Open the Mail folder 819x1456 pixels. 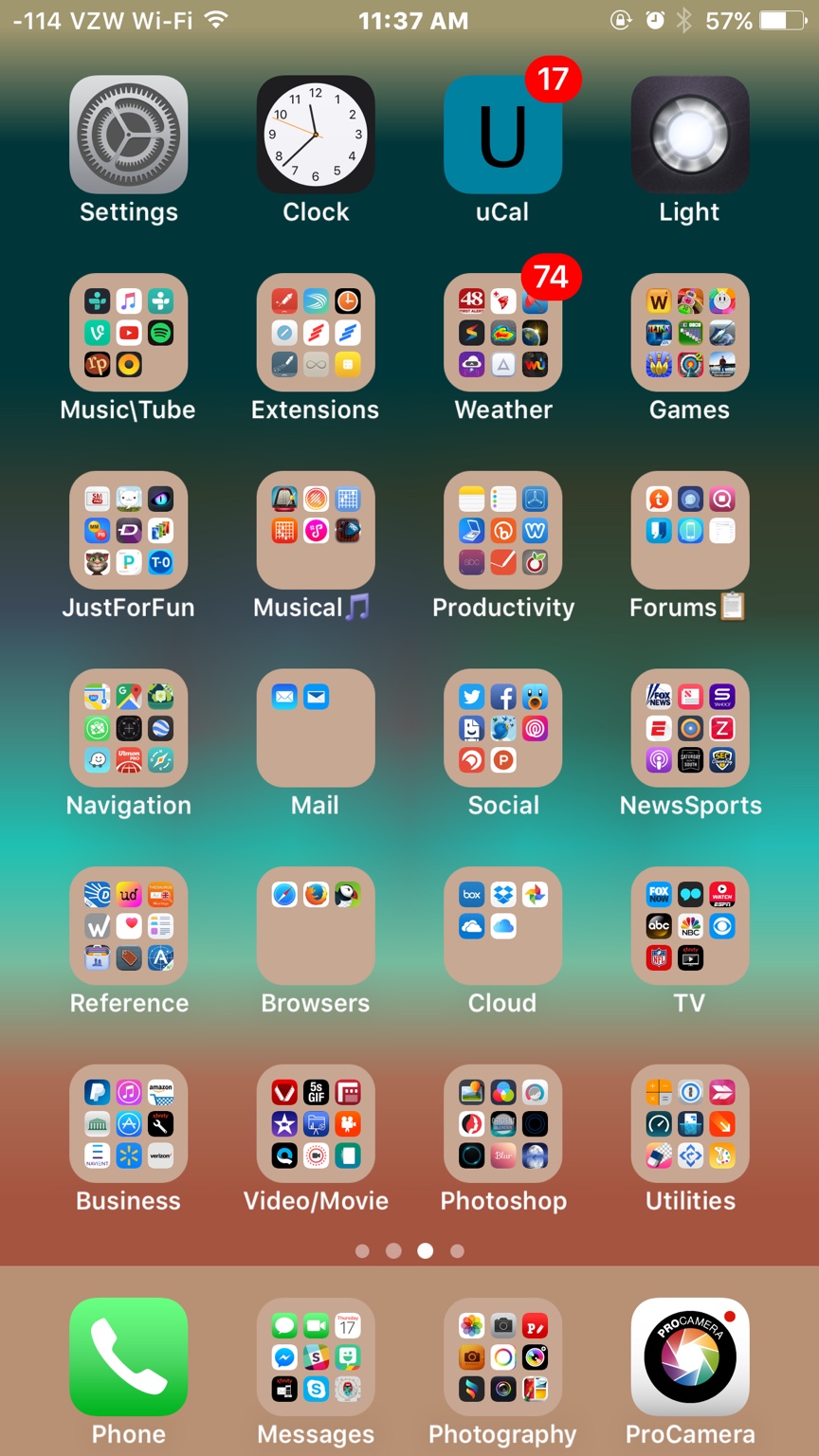pyautogui.click(x=316, y=728)
